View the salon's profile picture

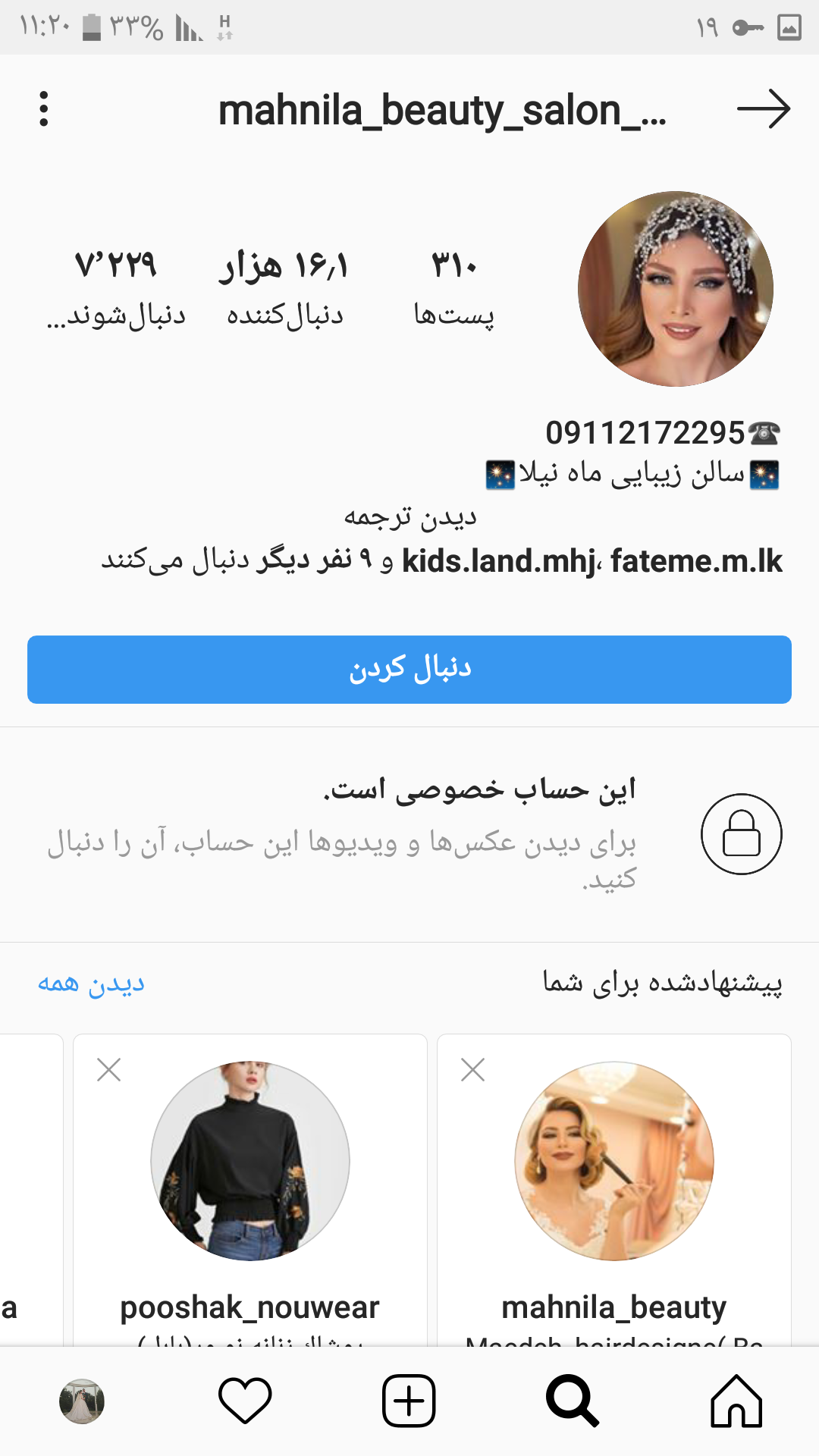click(x=675, y=288)
